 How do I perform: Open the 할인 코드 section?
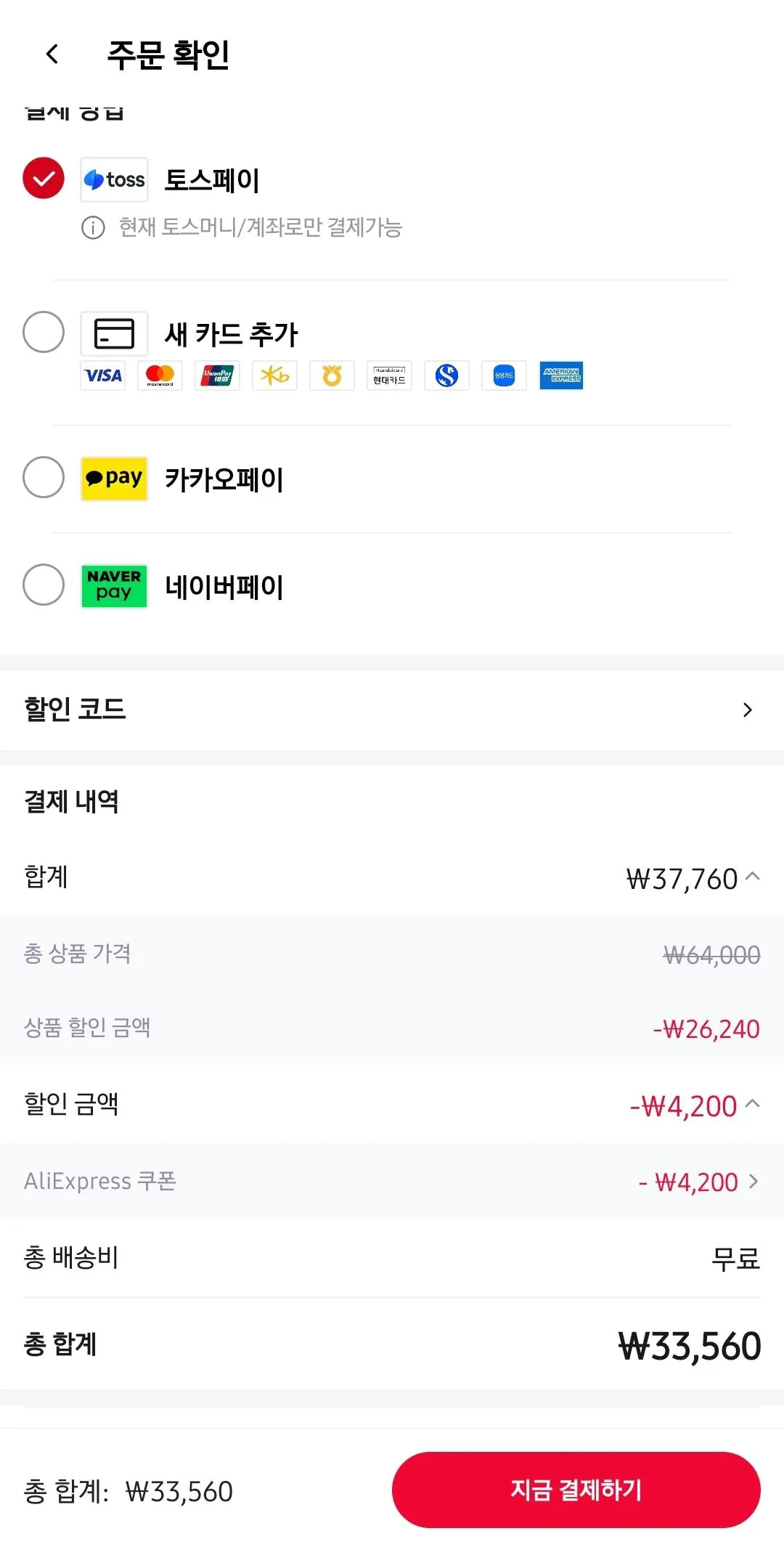[746, 710]
